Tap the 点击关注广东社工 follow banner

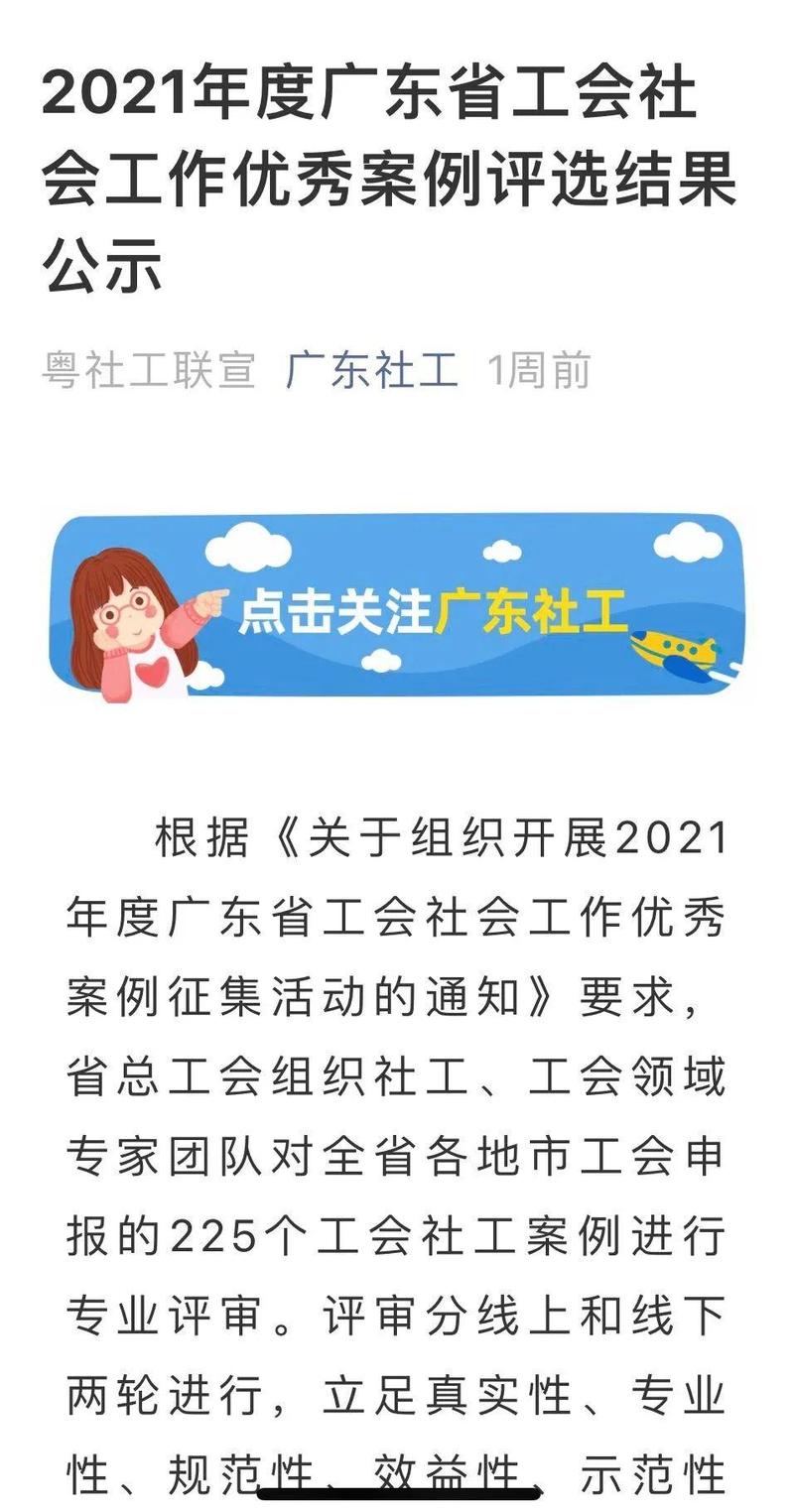point(396,606)
